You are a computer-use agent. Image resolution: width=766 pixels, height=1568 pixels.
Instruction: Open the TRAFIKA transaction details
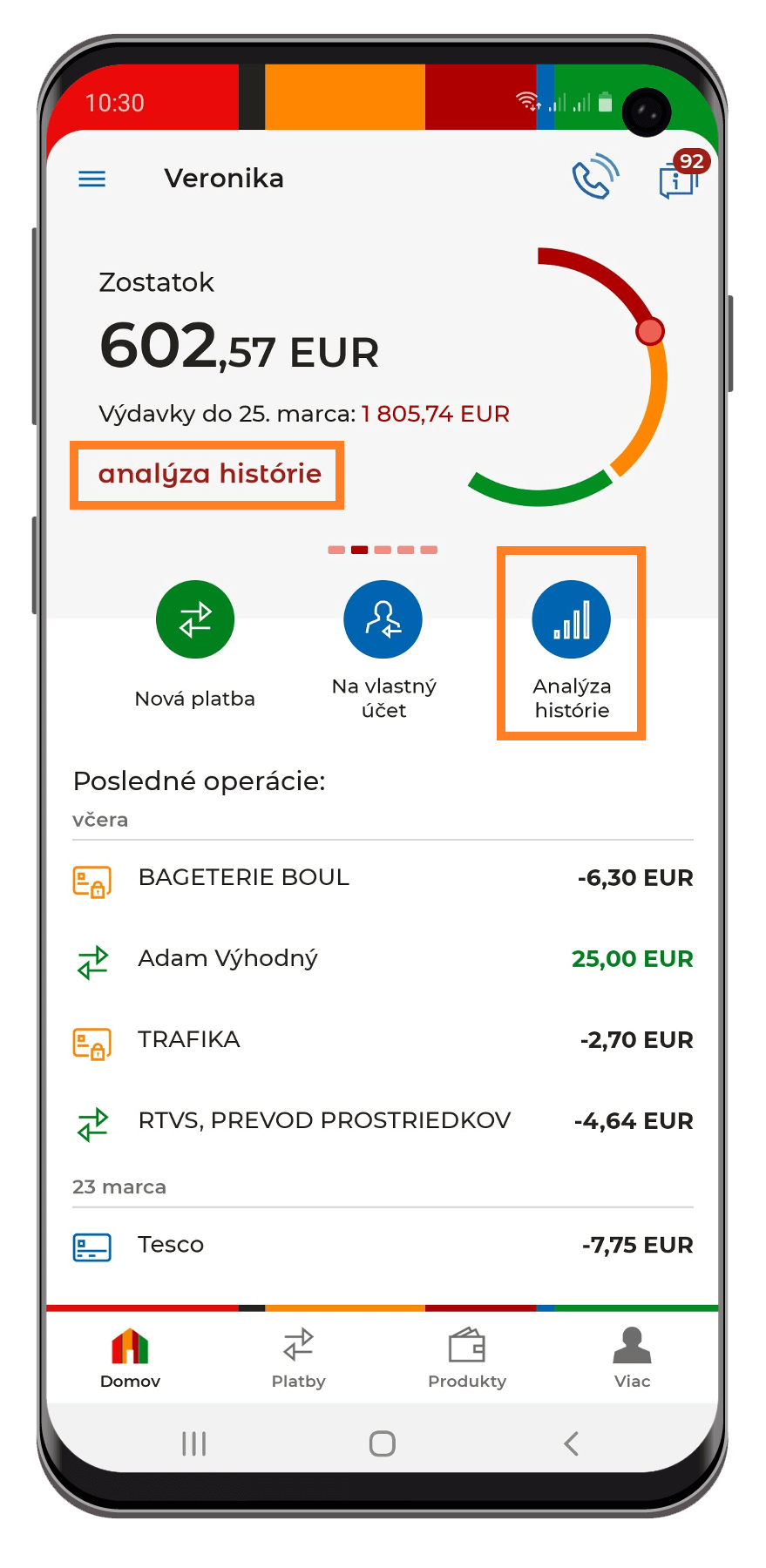pyautogui.click(x=383, y=1040)
